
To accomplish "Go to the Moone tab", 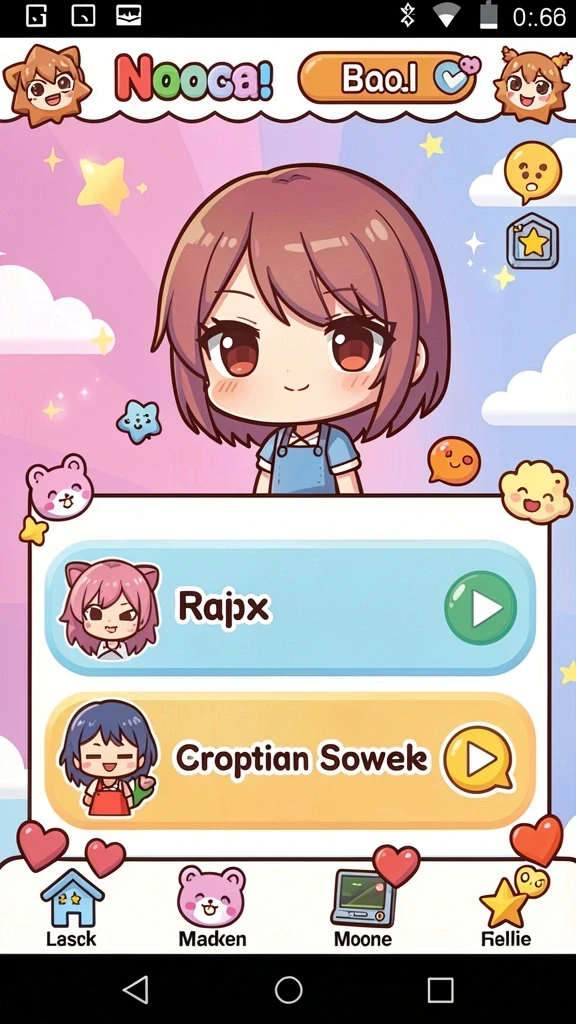I will [363, 908].
